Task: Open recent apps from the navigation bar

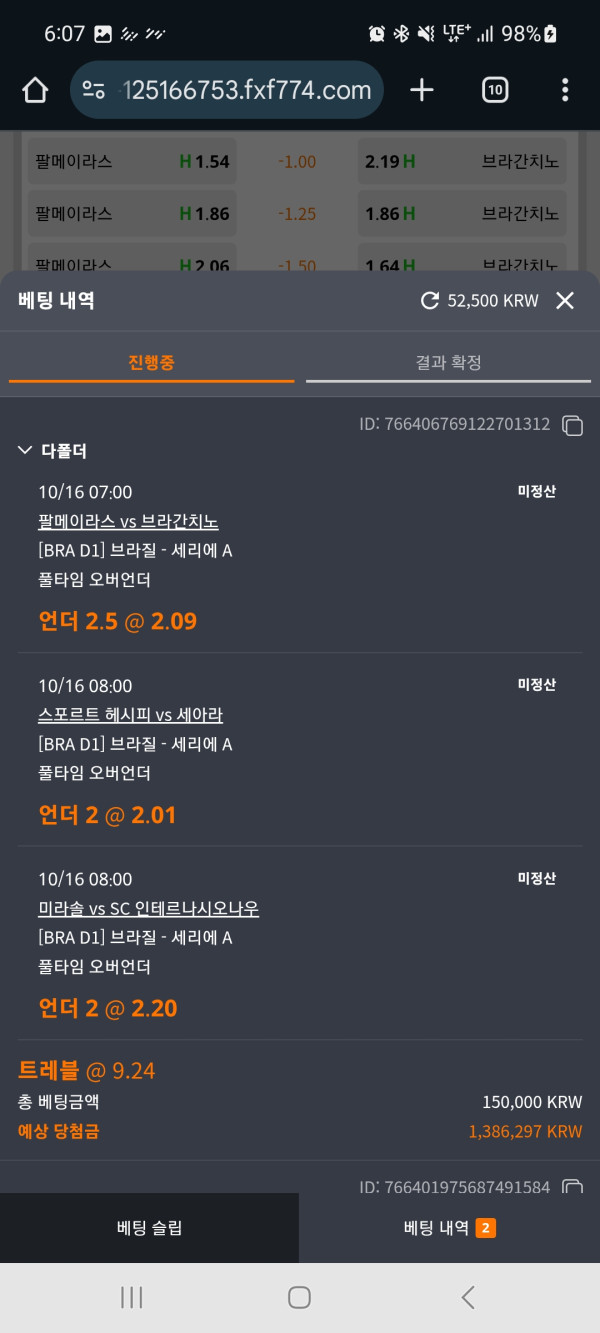Action: point(131,1298)
